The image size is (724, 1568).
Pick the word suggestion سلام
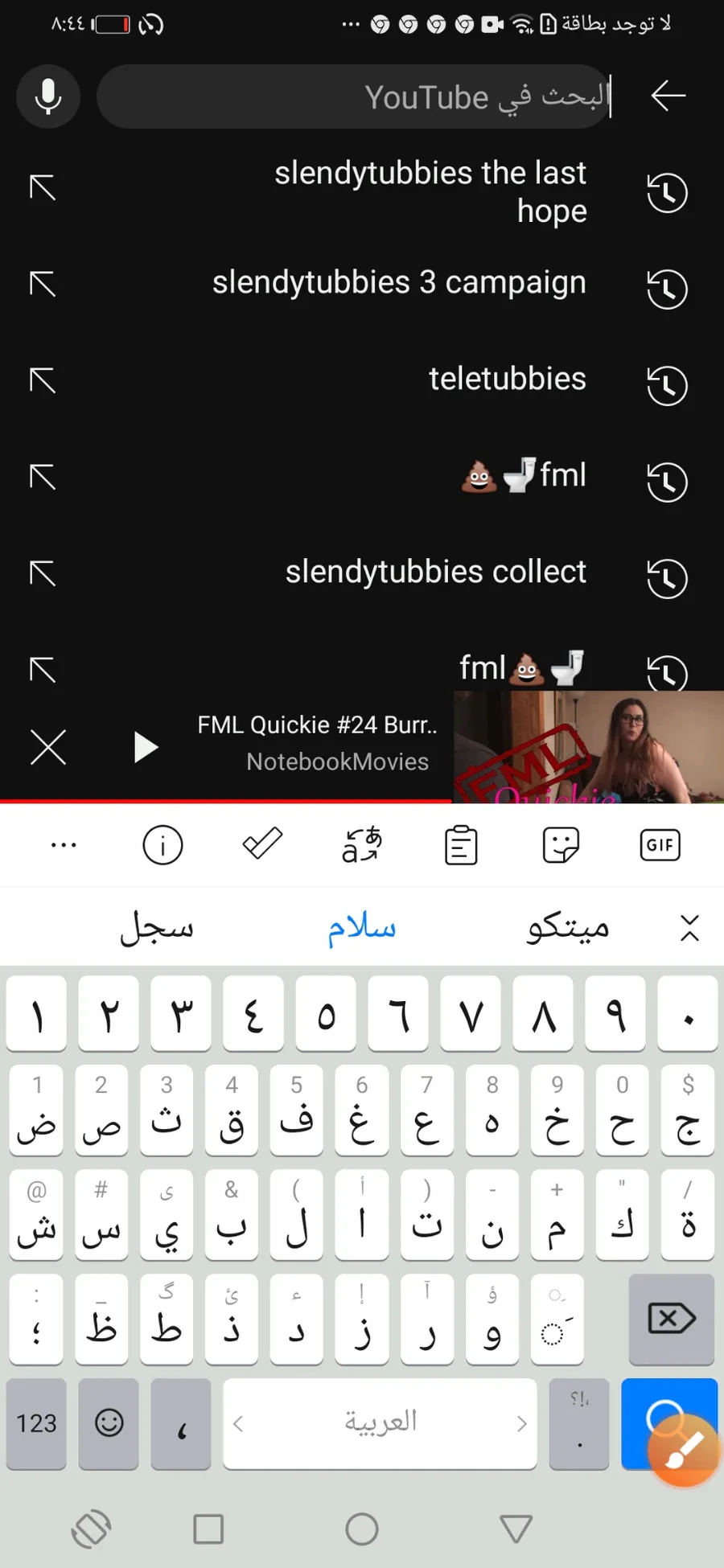[361, 928]
